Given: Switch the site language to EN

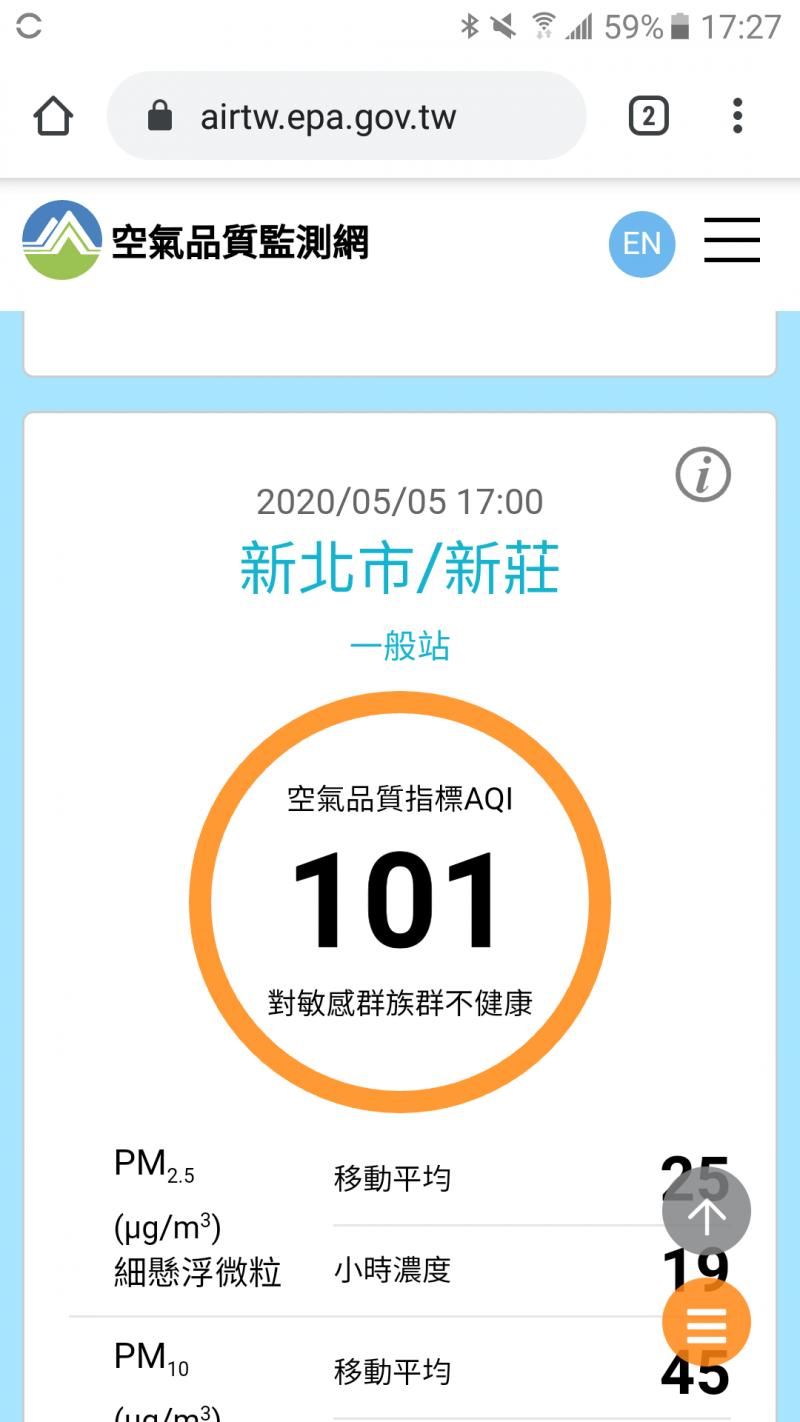Looking at the screenshot, I should (642, 243).
